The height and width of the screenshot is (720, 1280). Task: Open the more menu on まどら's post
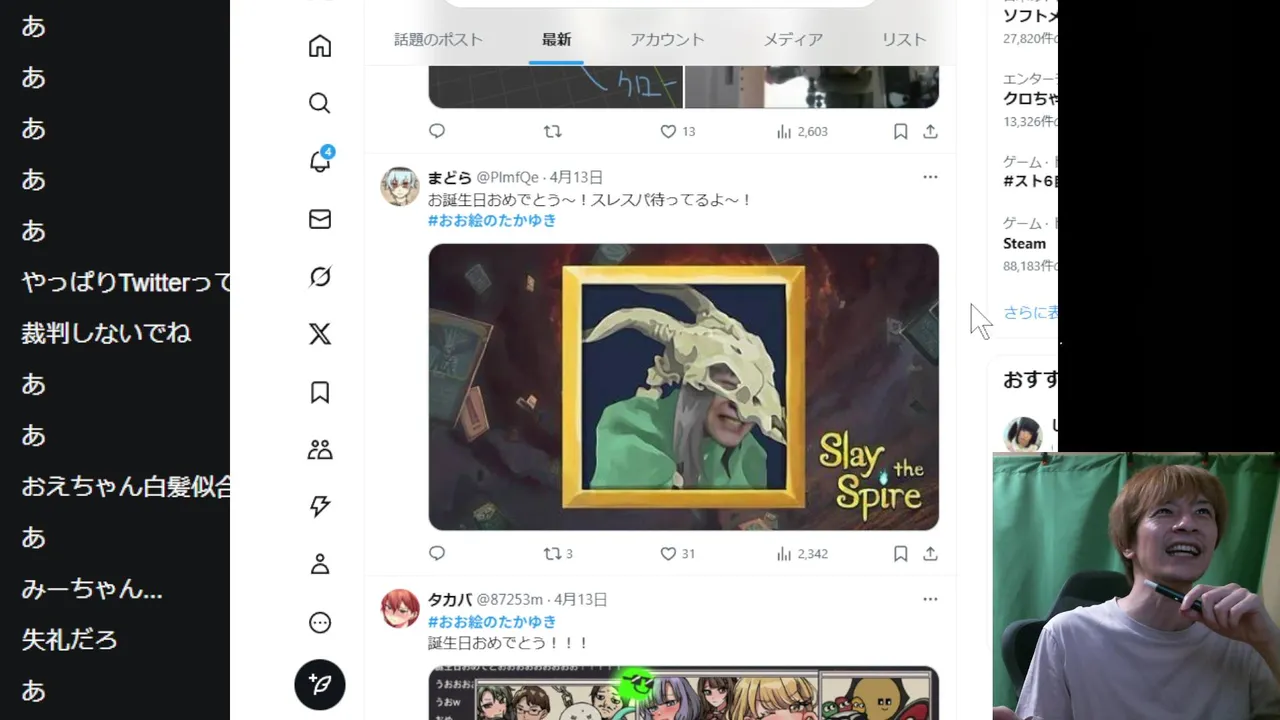(930, 177)
